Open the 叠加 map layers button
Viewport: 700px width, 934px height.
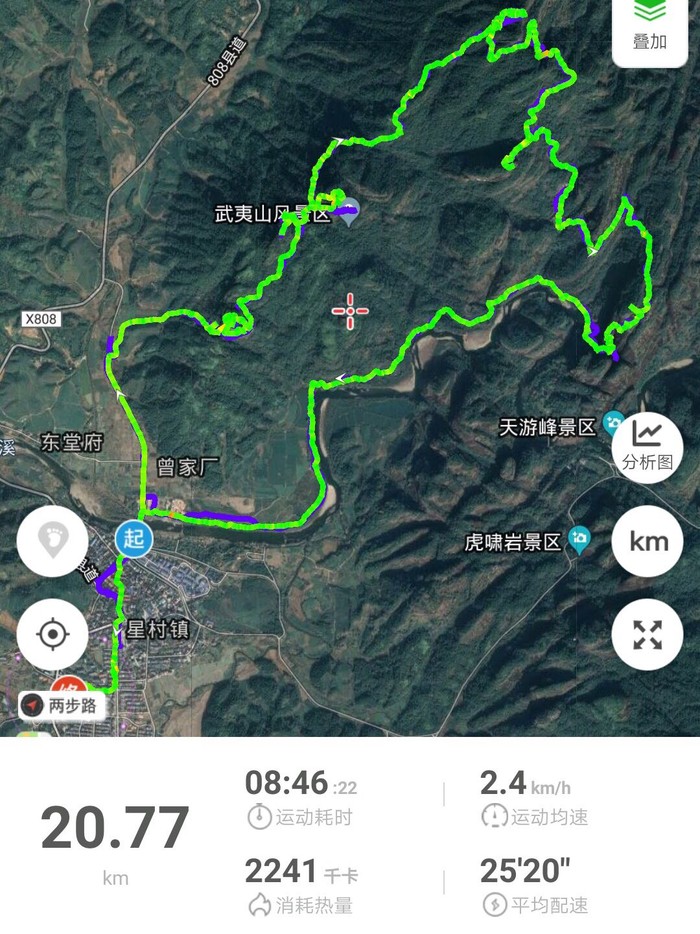(x=650, y=28)
